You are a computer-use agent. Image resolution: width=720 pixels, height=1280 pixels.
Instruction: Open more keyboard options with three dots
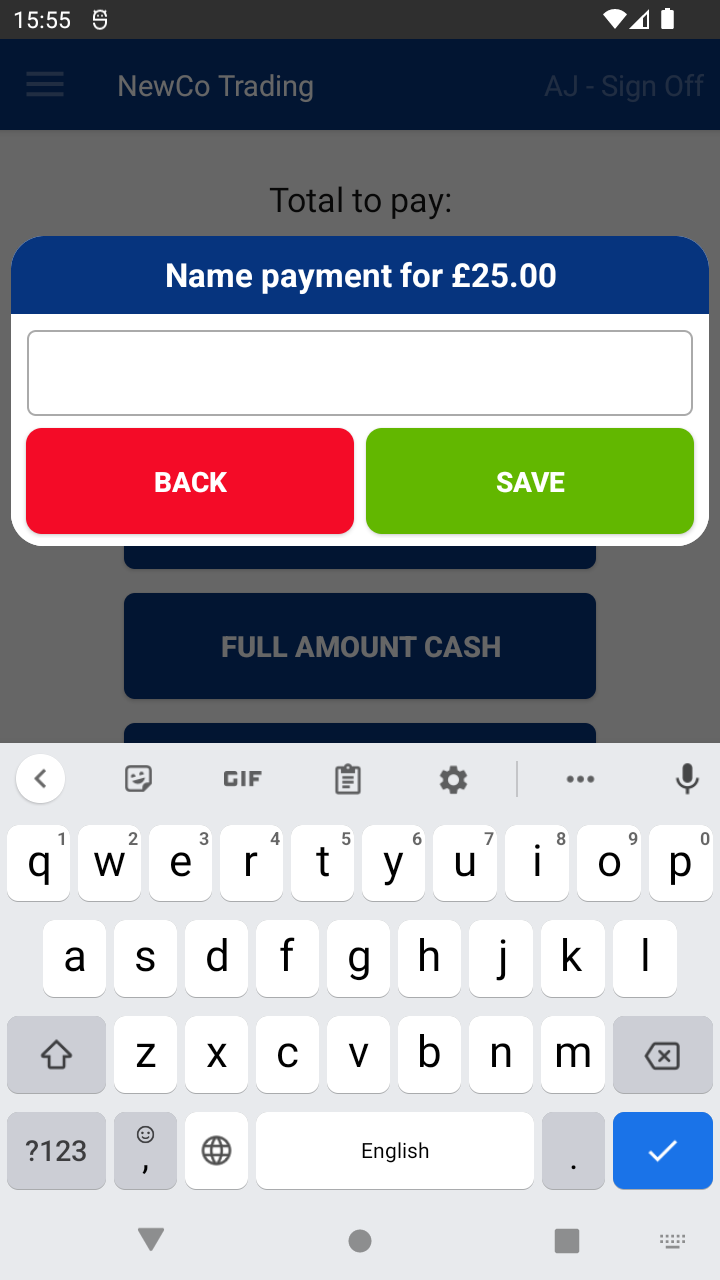pyautogui.click(x=580, y=779)
